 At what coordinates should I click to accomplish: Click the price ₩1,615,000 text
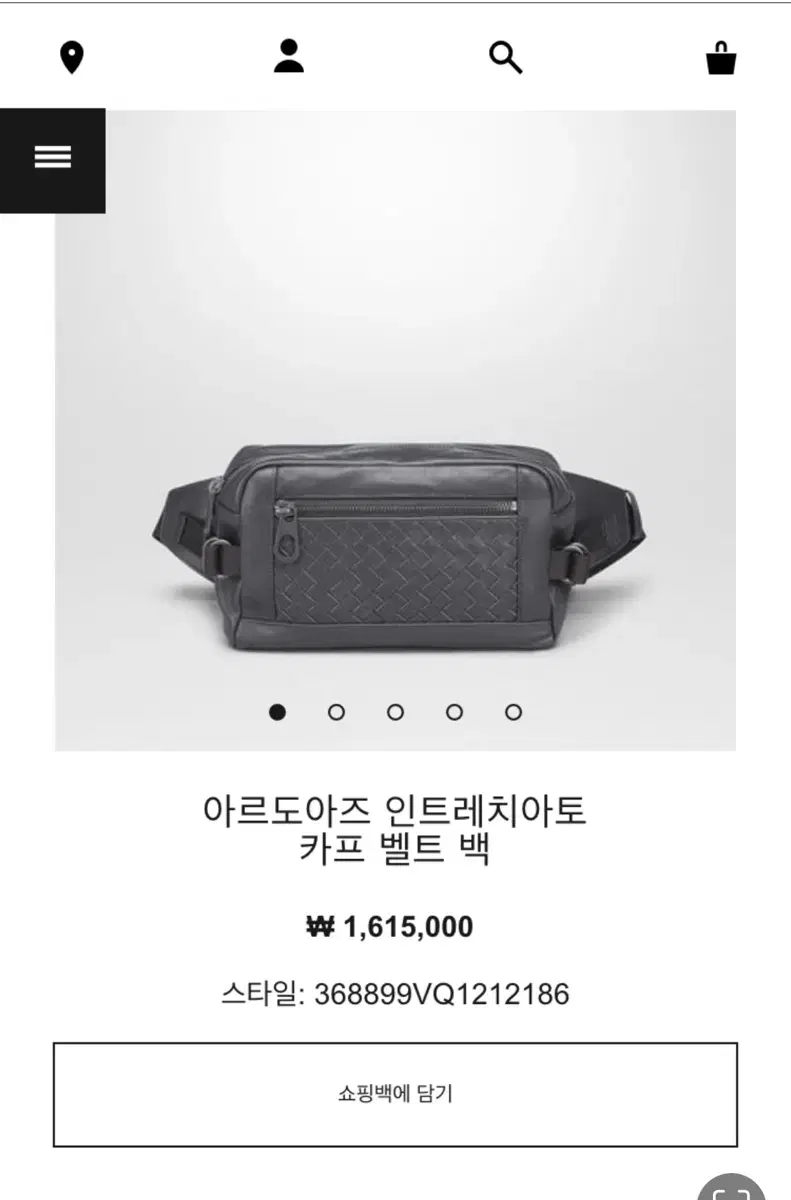[395, 926]
